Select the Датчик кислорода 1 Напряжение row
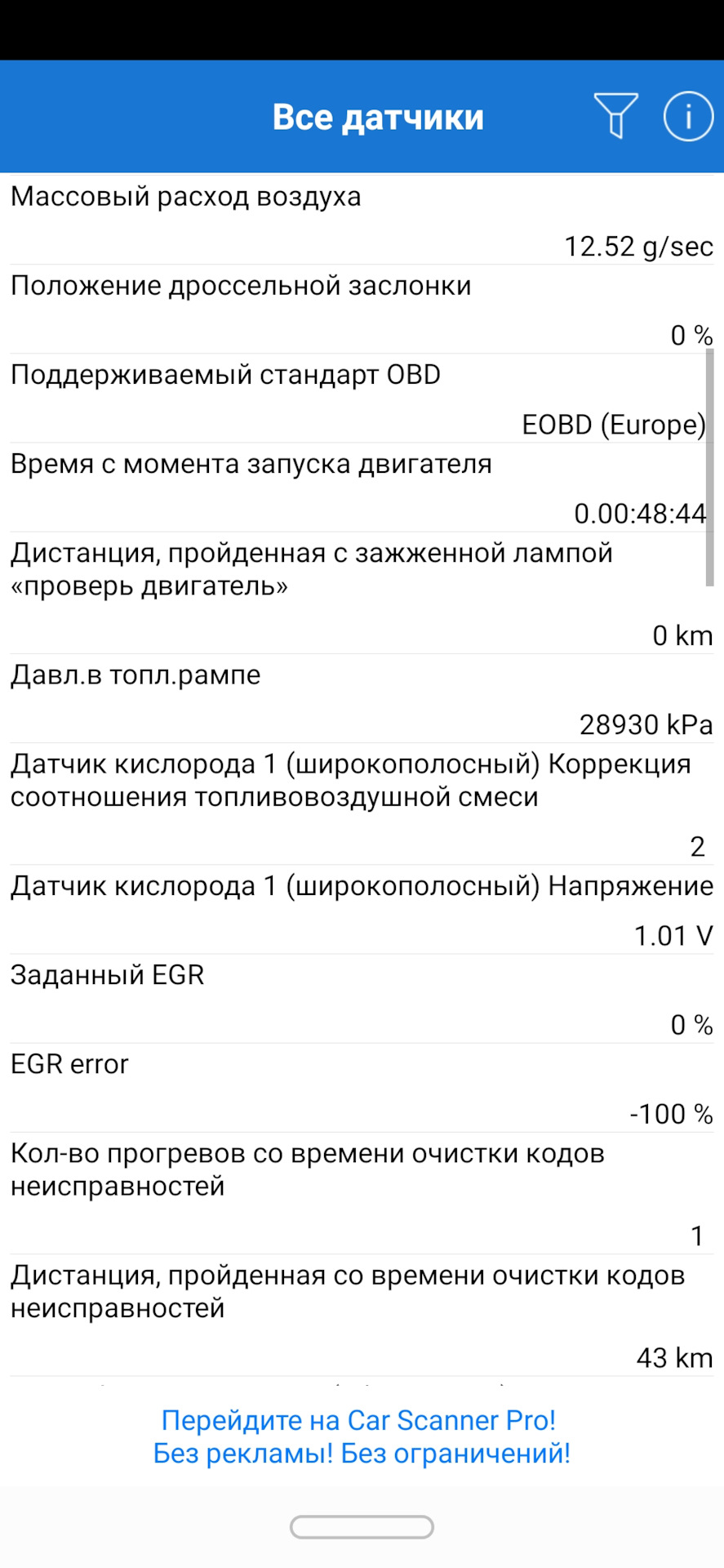Screen dimensions: 724x1568 pyautogui.click(x=362, y=910)
